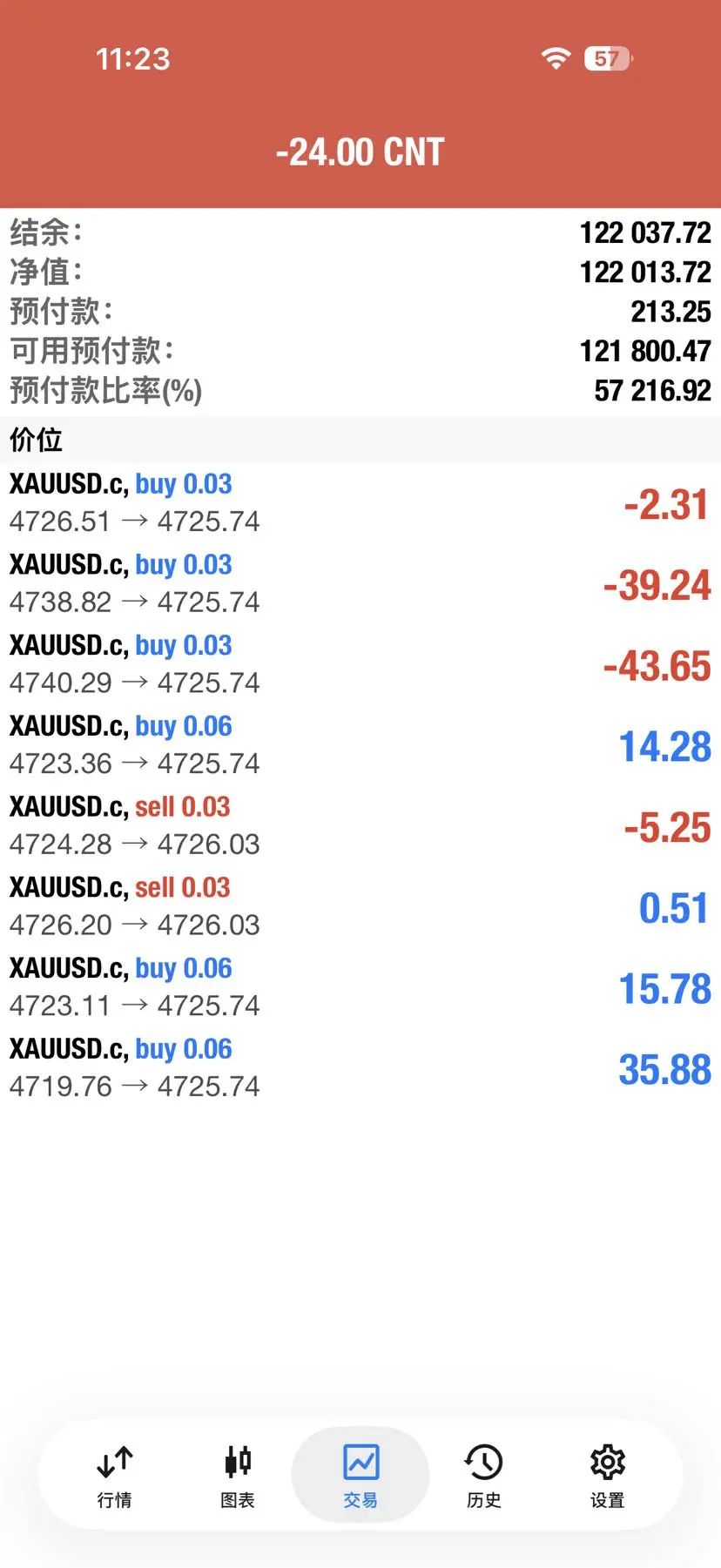The width and height of the screenshot is (721, 1568).
Task: Select the buy position opened at 4740.29
Action: 360,664
